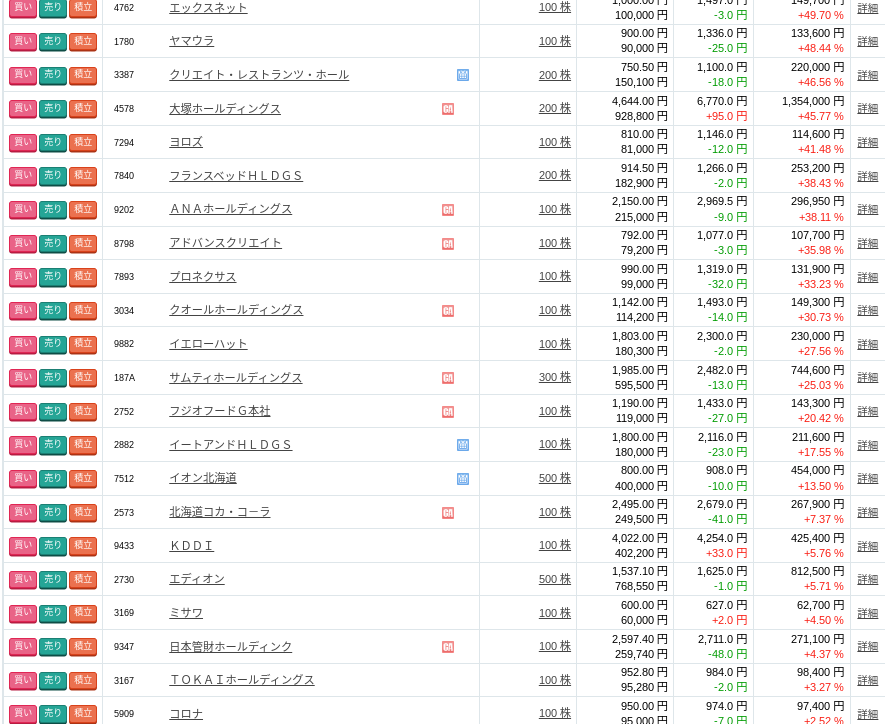Tap 売り button for 大塚ホールディングス
This screenshot has height=724, width=885.
tap(53, 108)
